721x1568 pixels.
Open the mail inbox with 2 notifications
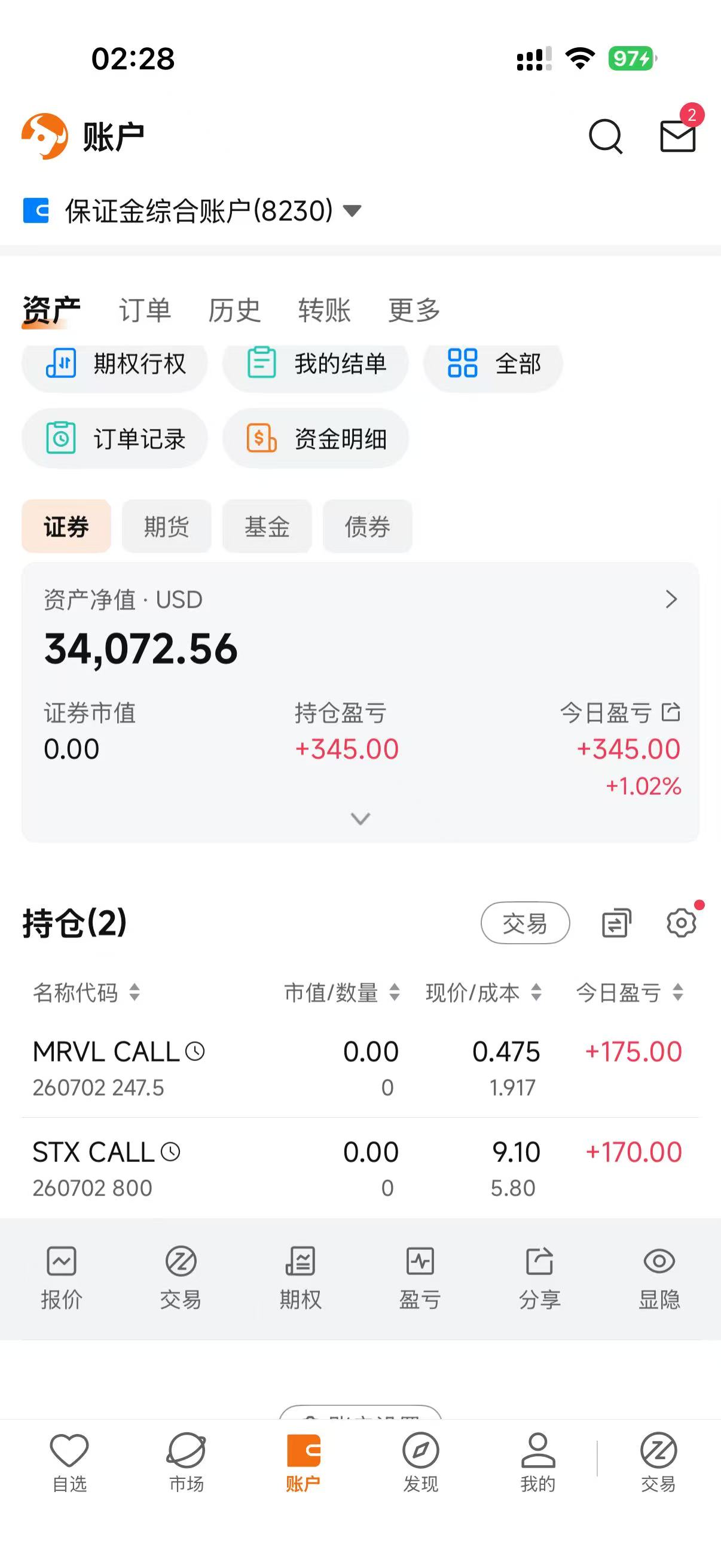click(x=679, y=135)
